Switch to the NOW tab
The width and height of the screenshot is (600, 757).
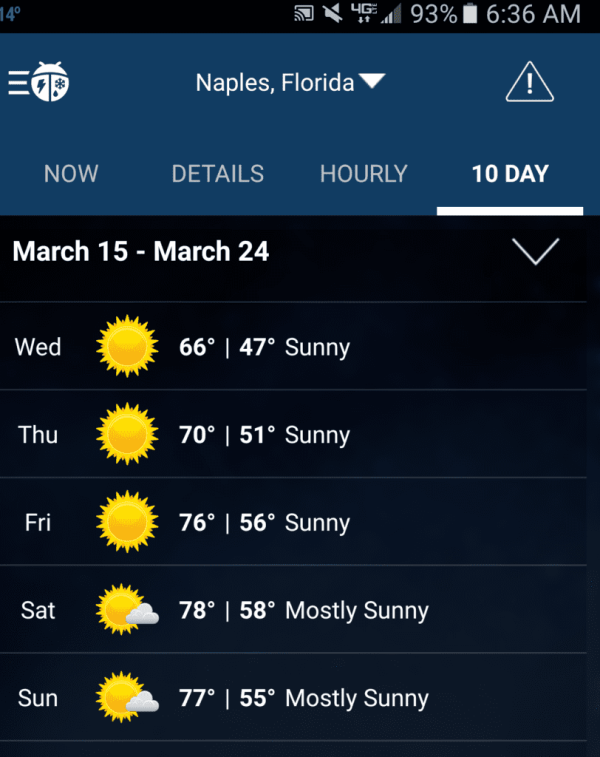[x=71, y=173]
